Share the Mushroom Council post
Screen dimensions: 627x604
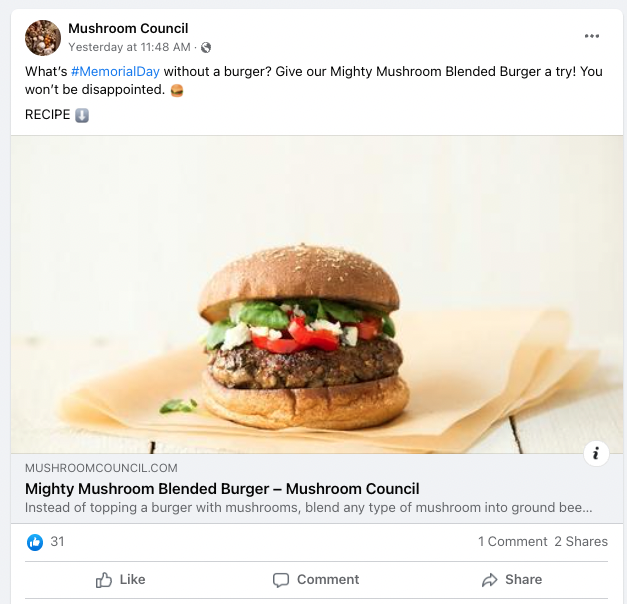pyautogui.click(x=512, y=579)
